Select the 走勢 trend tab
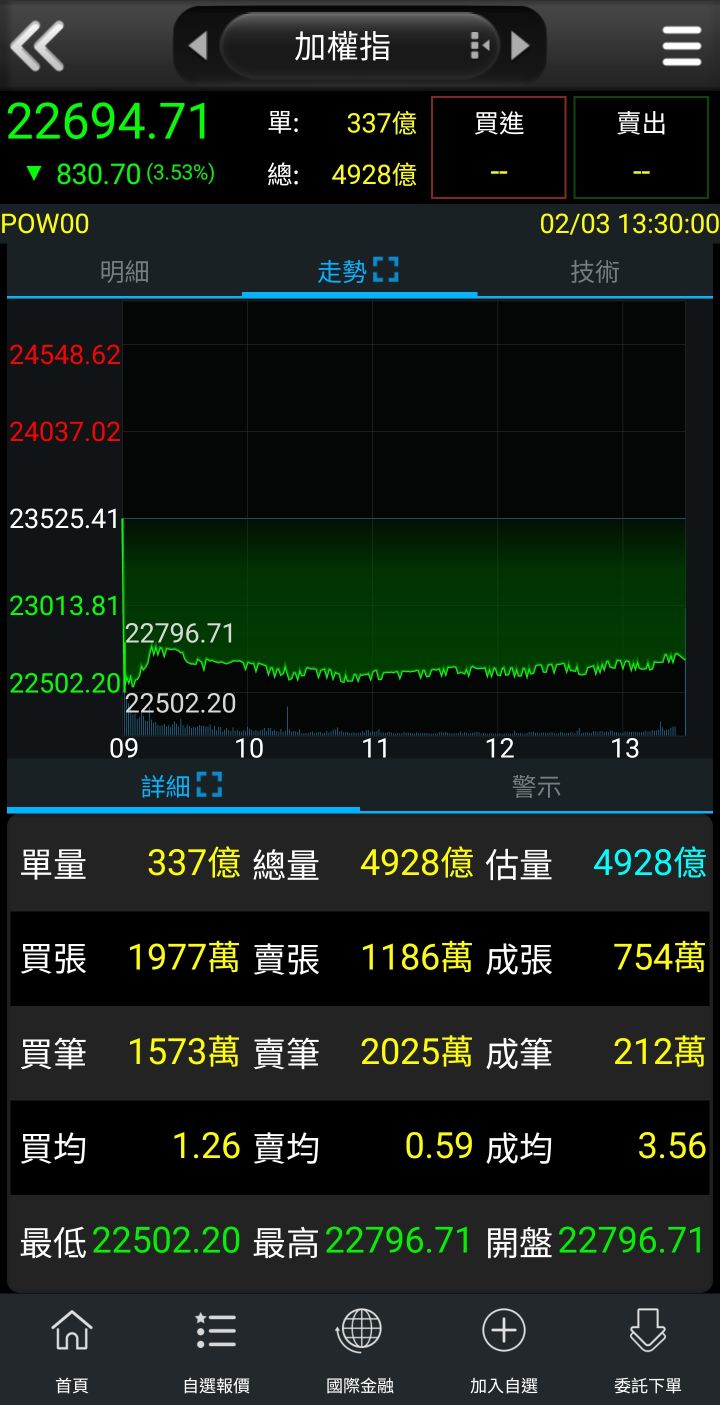The width and height of the screenshot is (720, 1405). pos(358,271)
